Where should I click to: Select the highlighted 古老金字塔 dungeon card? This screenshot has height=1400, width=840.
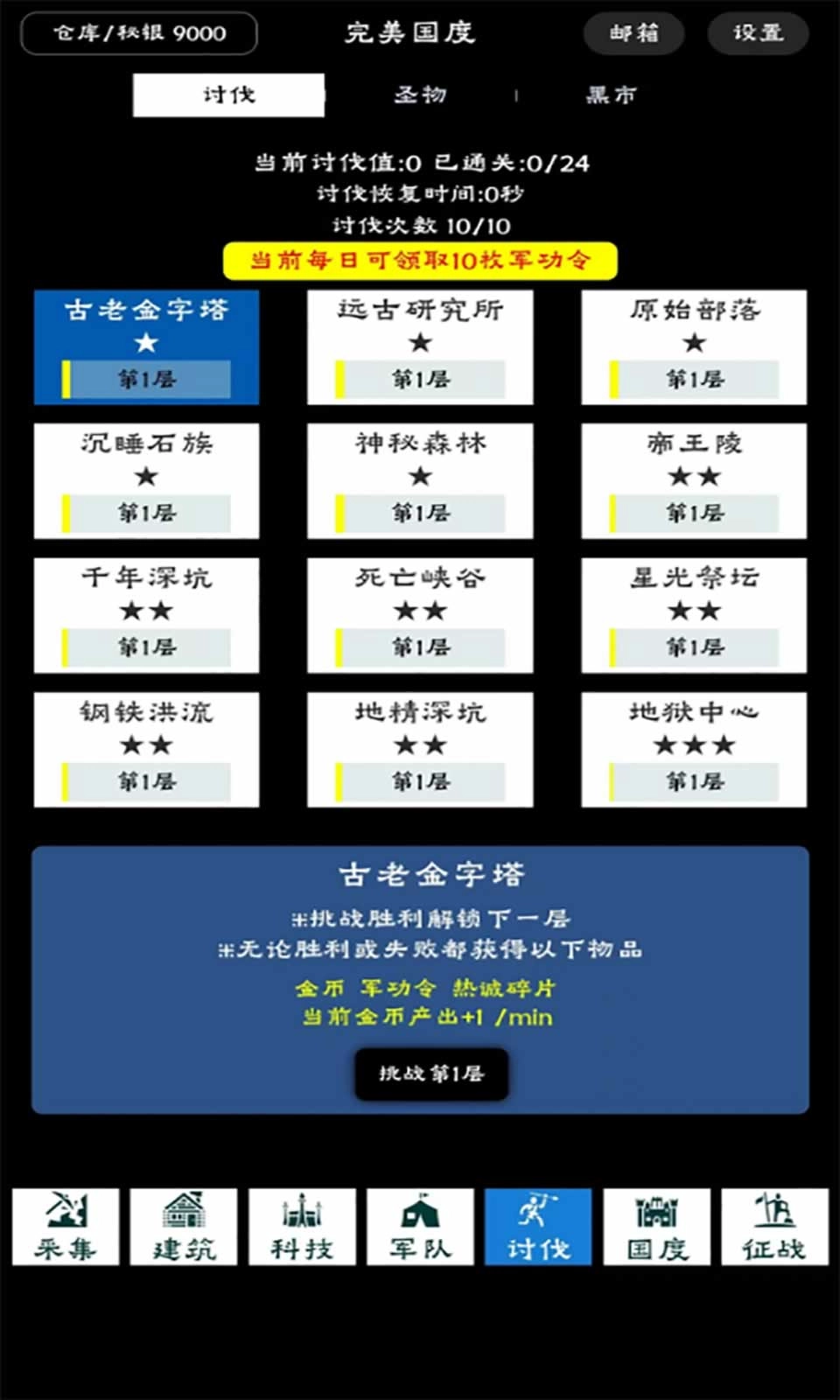pyautogui.click(x=145, y=346)
